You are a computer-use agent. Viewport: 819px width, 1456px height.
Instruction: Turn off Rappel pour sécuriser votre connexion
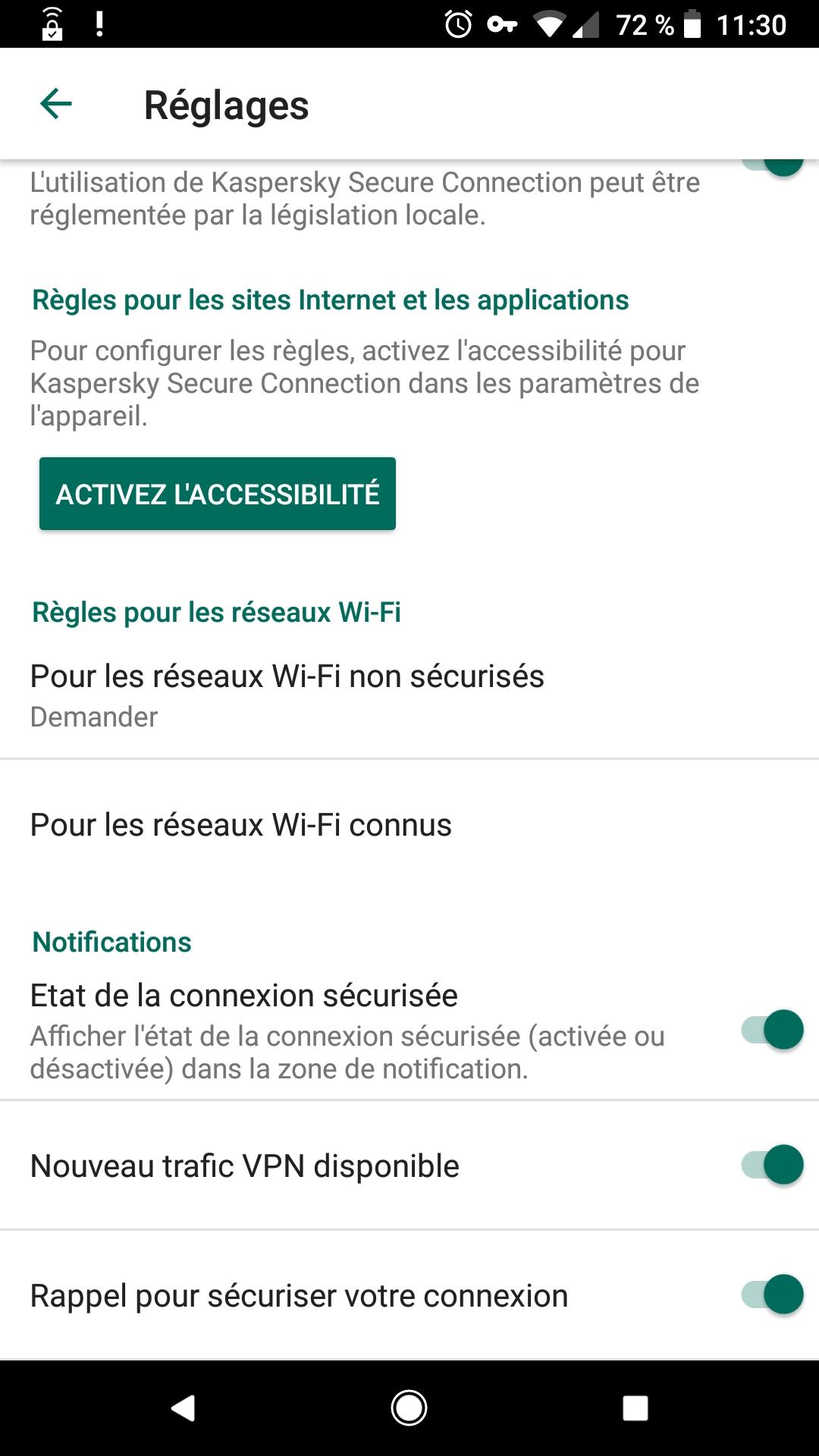pyautogui.click(x=773, y=1294)
